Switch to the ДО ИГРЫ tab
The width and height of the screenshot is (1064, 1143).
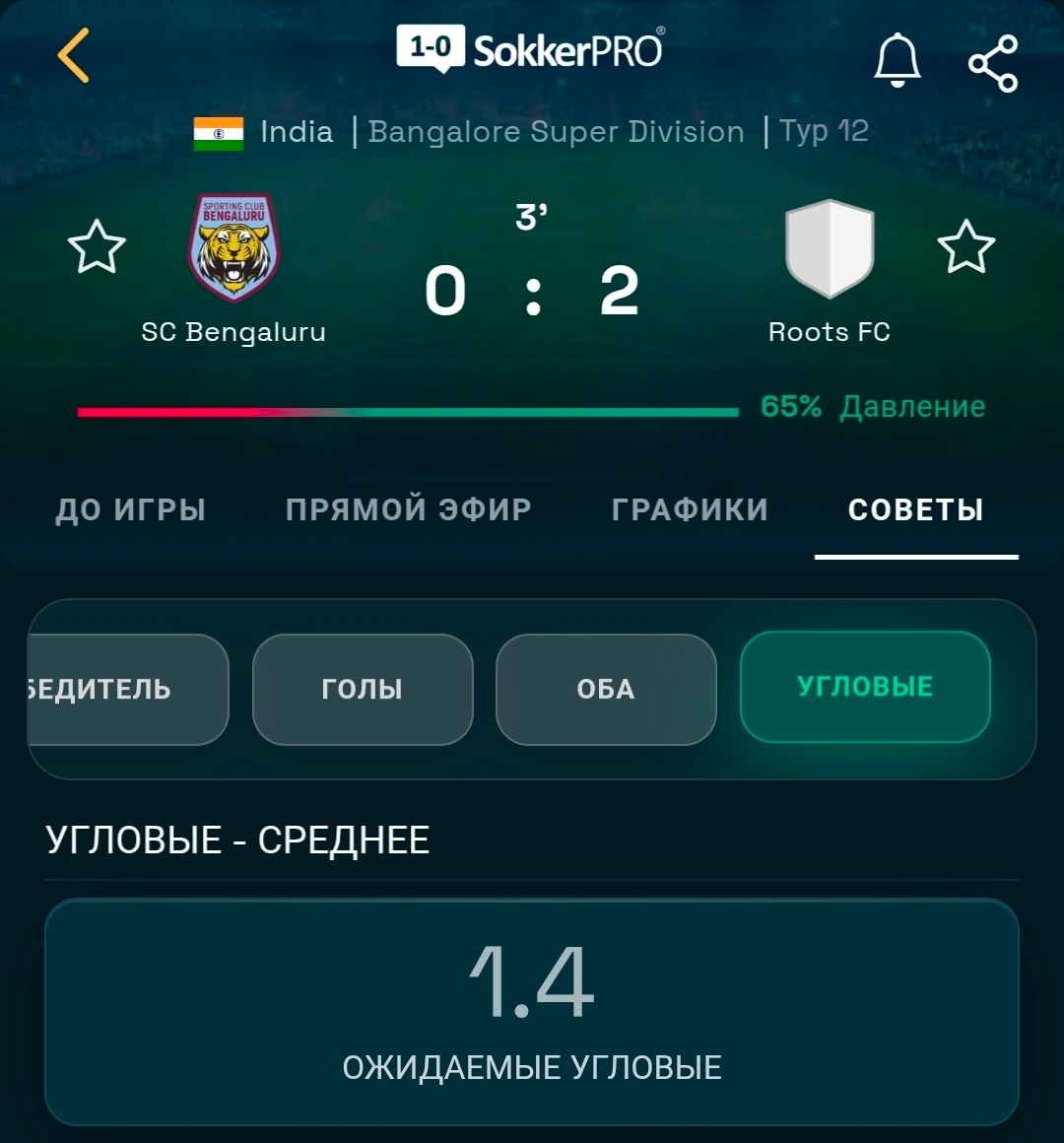point(131,509)
